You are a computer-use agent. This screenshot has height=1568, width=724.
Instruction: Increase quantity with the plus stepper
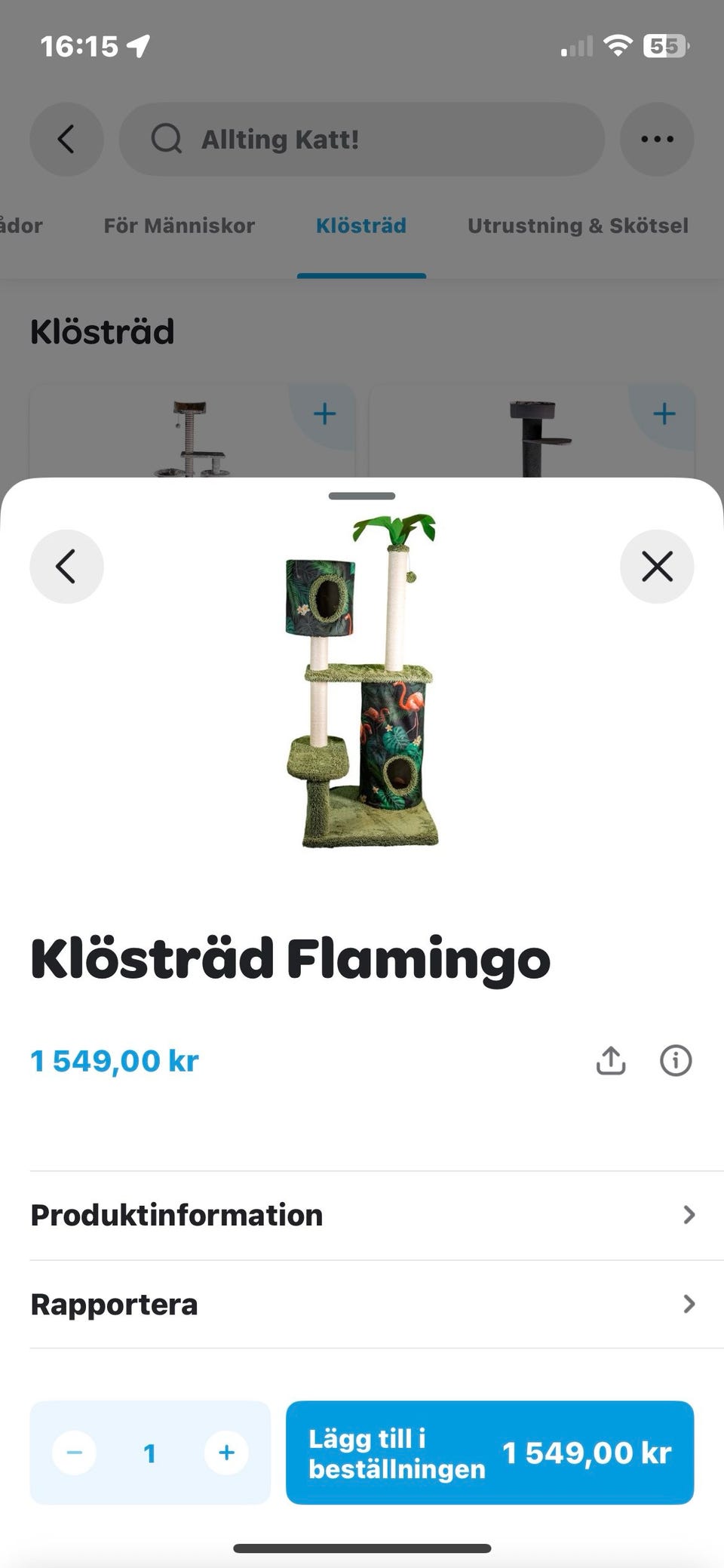tap(225, 1453)
